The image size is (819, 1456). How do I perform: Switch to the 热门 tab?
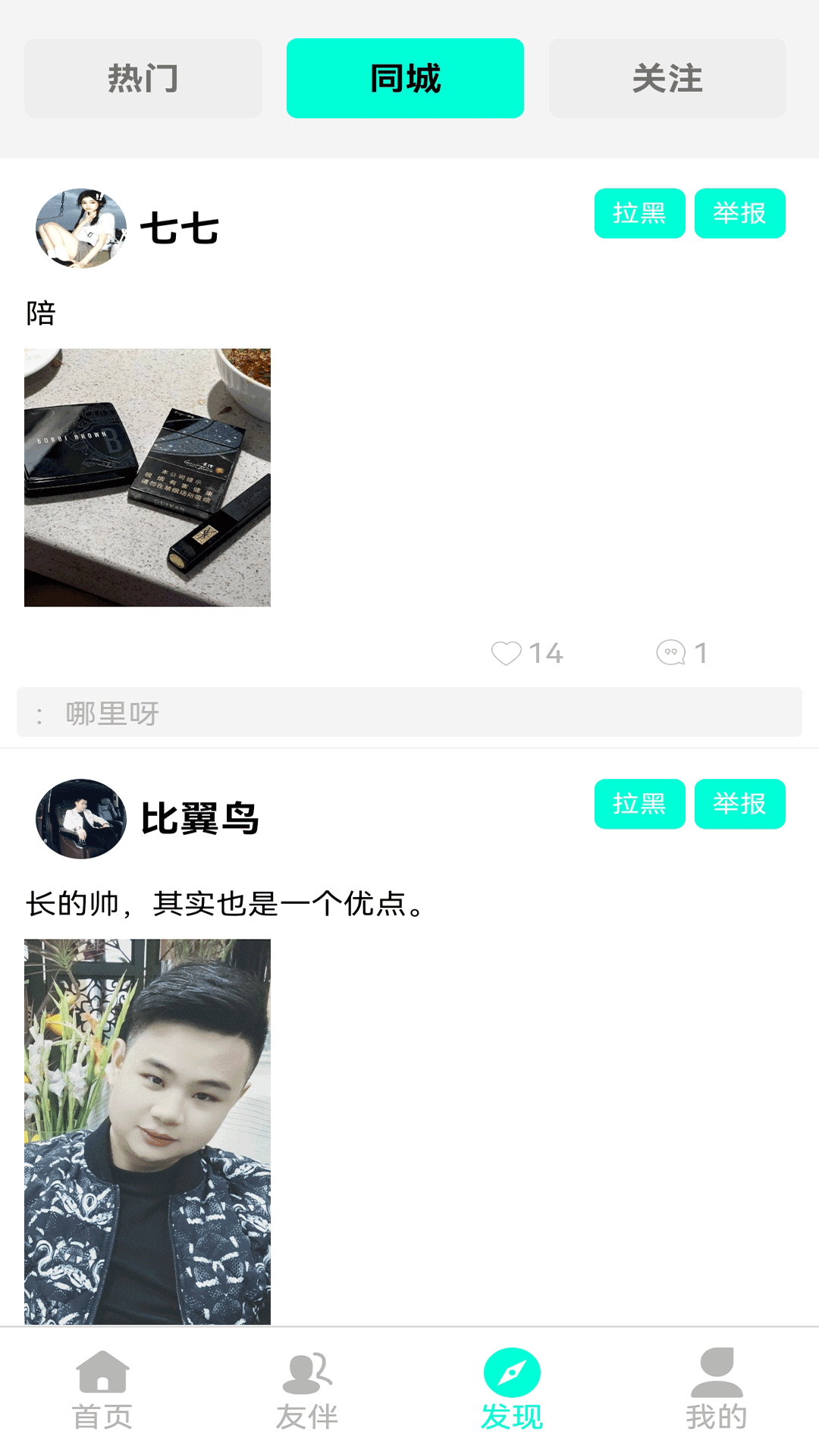point(143,78)
